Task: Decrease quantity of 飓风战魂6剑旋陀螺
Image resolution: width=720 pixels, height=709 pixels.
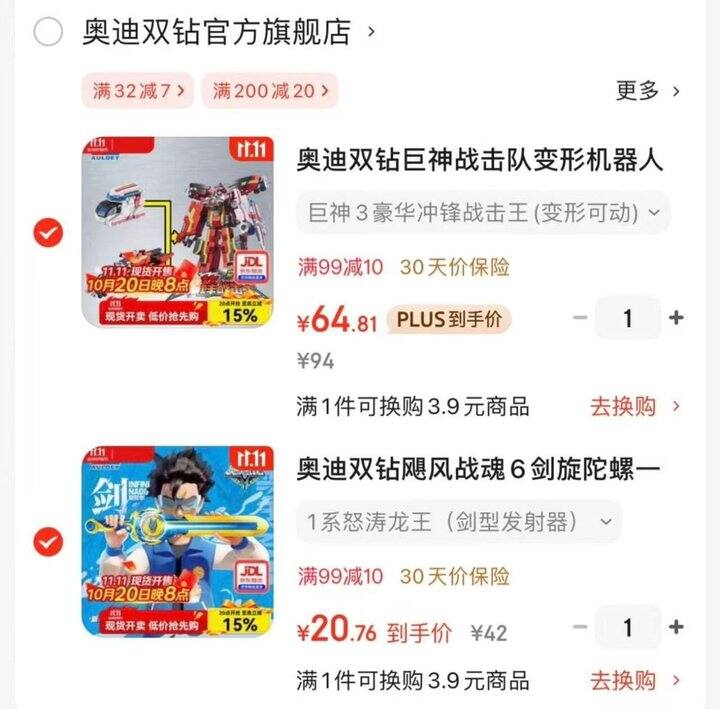Action: pyautogui.click(x=580, y=628)
